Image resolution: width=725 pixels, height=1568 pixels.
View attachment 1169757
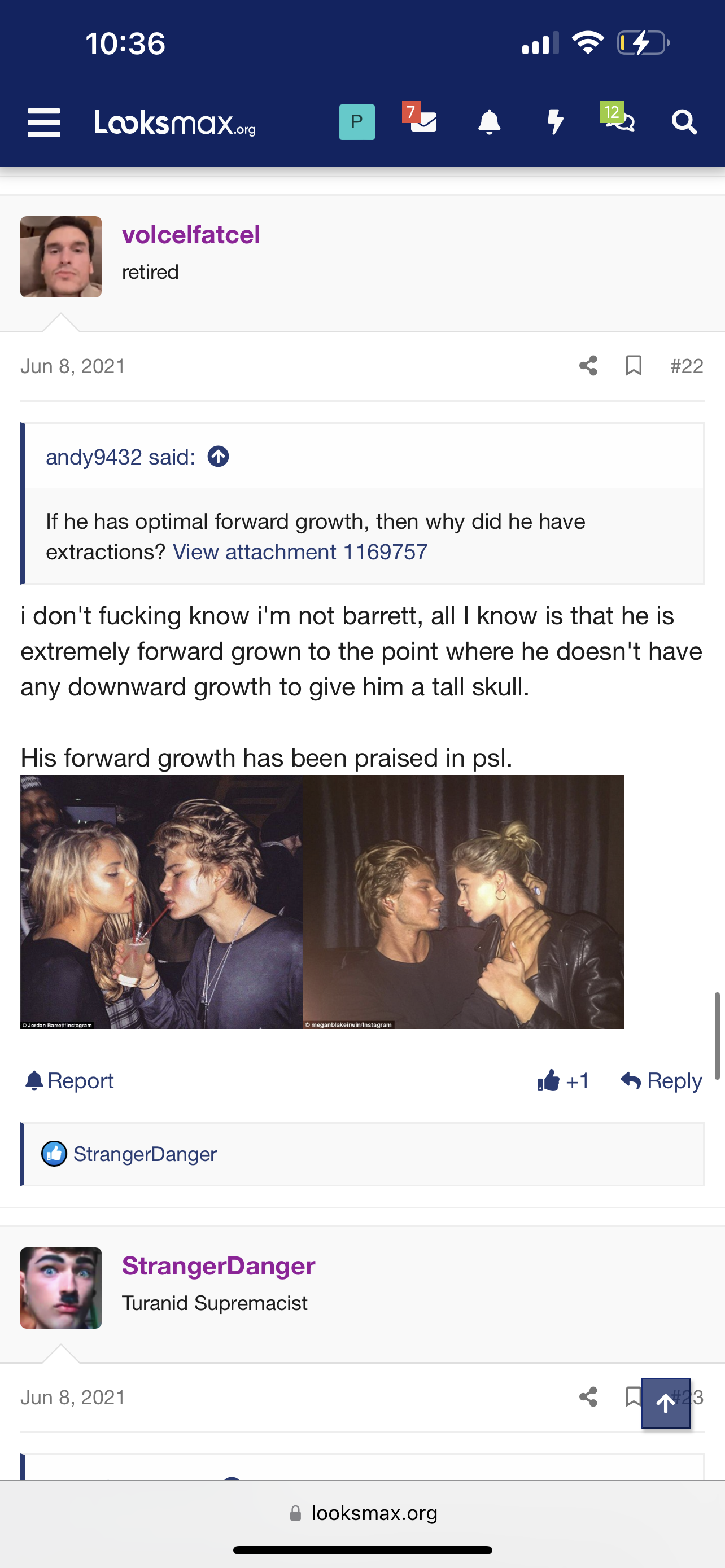(300, 552)
